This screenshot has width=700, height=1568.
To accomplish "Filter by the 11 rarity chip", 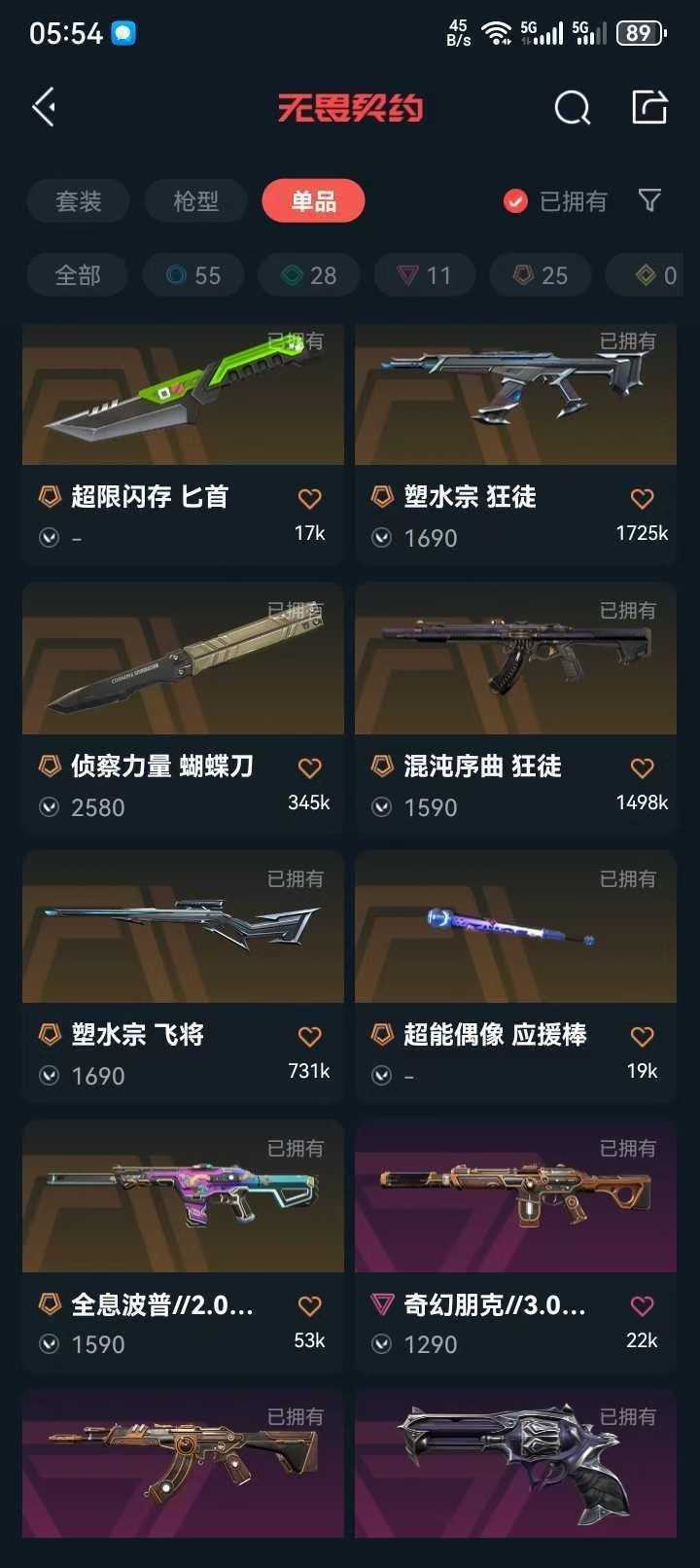I will (426, 275).
